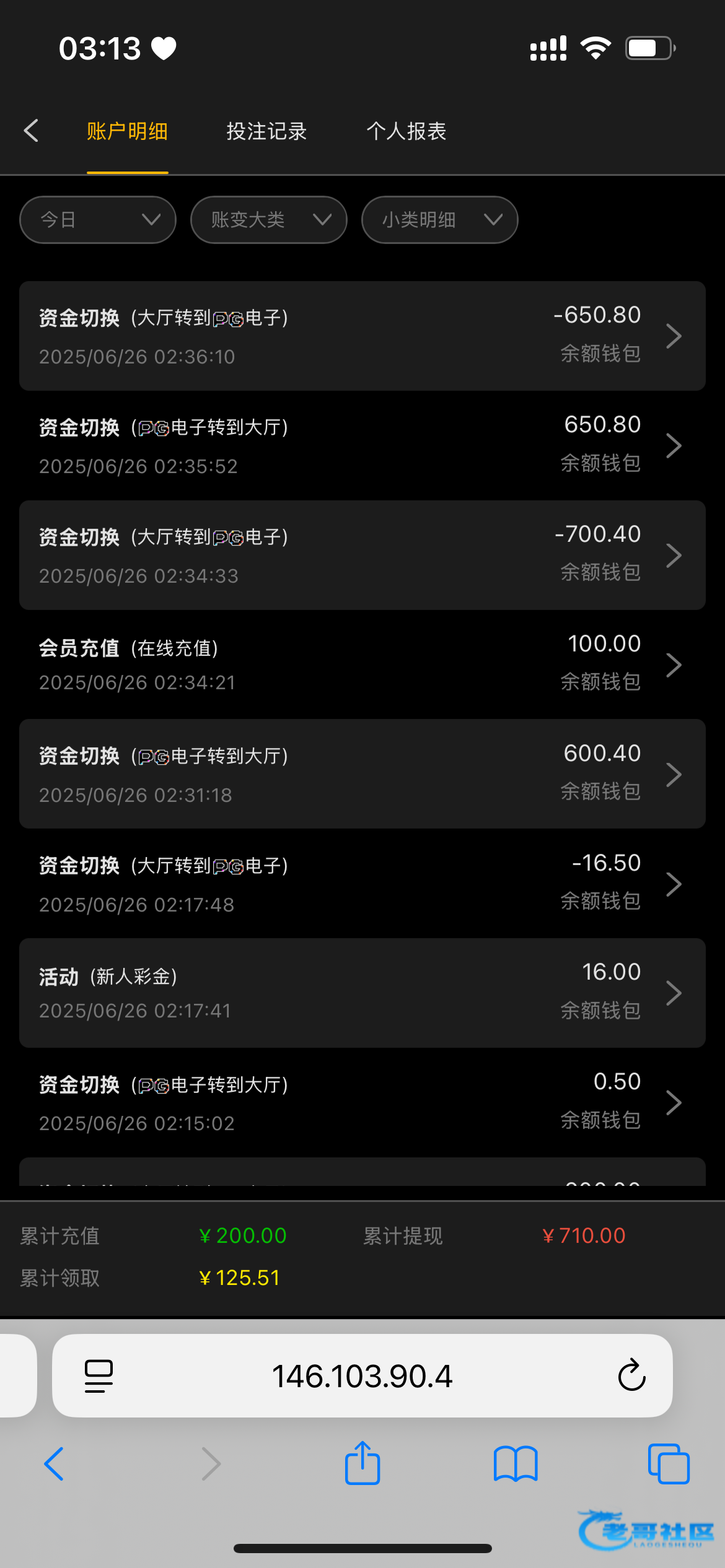Open the -700.40 transfer record at 02:34:33
This screenshot has width=725, height=1568.
[x=362, y=555]
